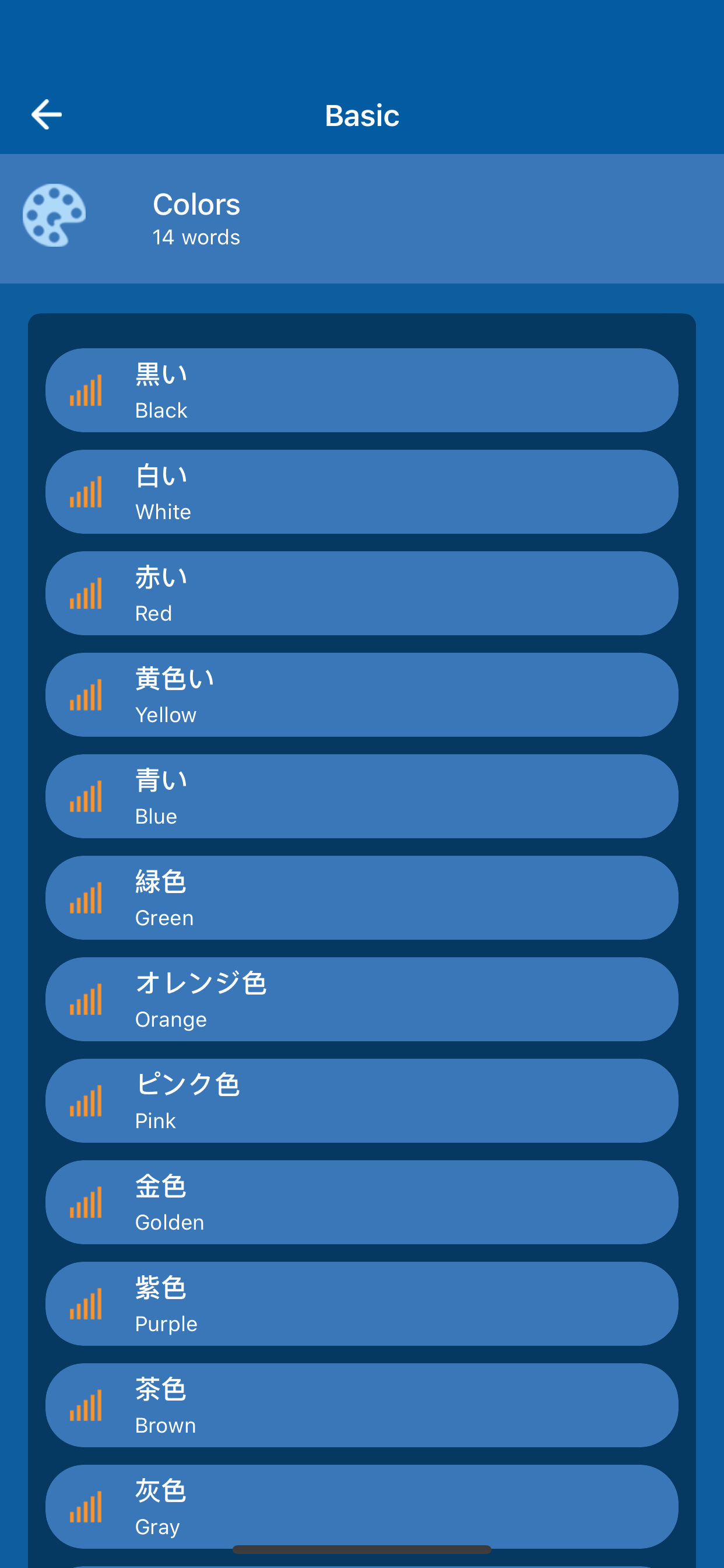Select the Green word row
724x1568 pixels.
[x=362, y=898]
